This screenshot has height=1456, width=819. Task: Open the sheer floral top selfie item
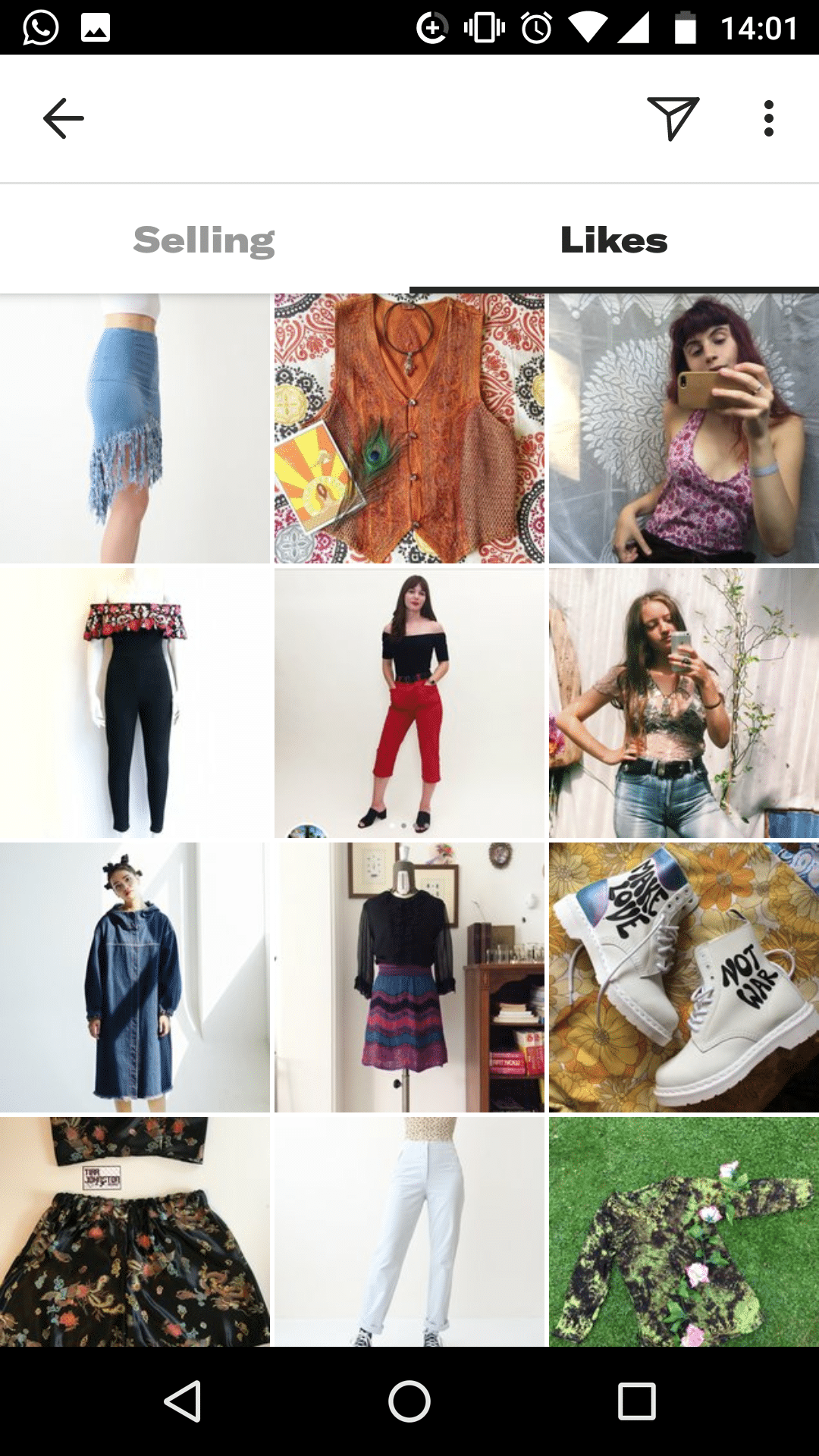tap(683, 703)
